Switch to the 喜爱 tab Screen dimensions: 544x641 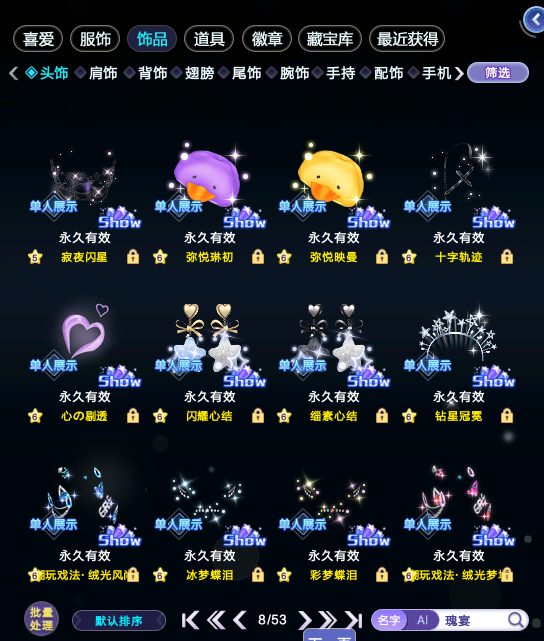[x=38, y=39]
